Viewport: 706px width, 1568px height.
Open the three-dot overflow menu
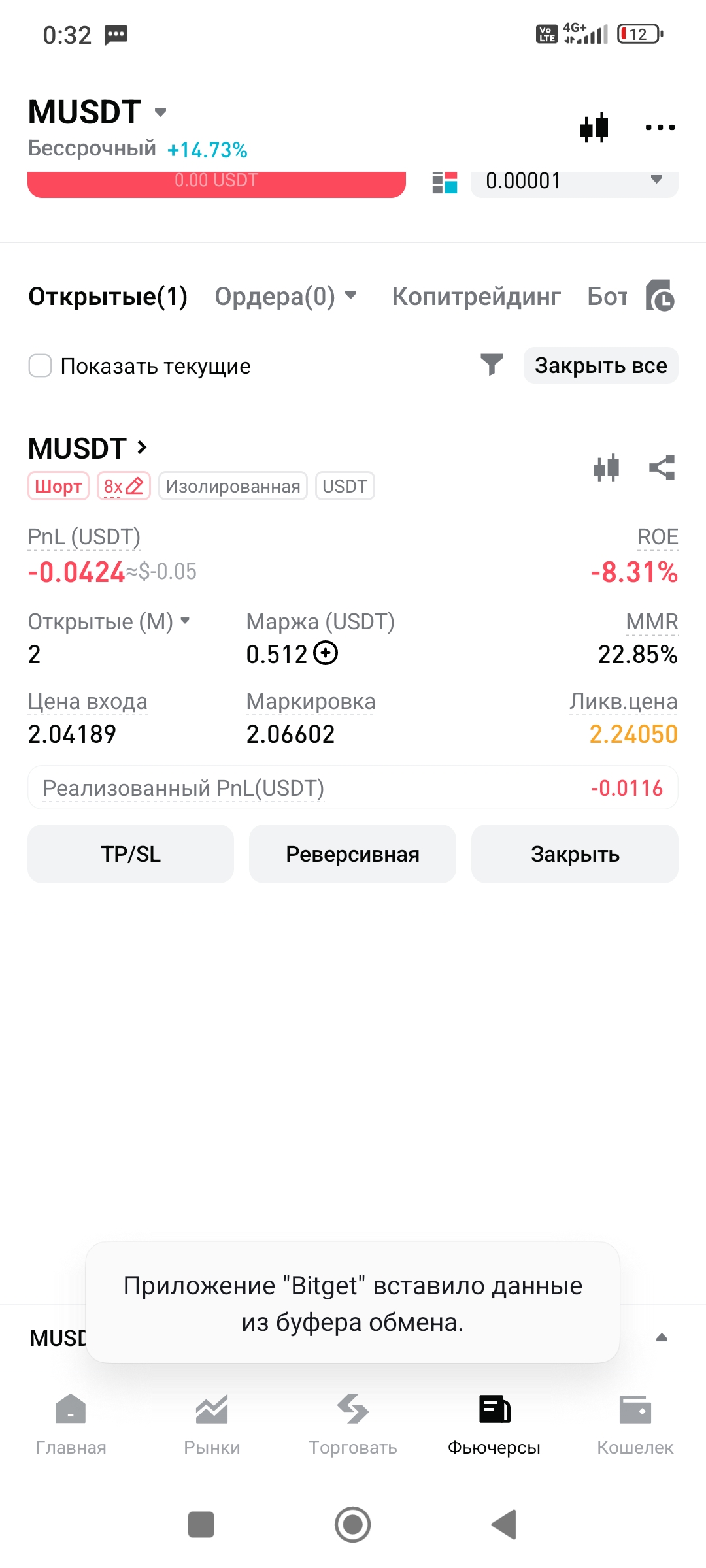(x=660, y=127)
